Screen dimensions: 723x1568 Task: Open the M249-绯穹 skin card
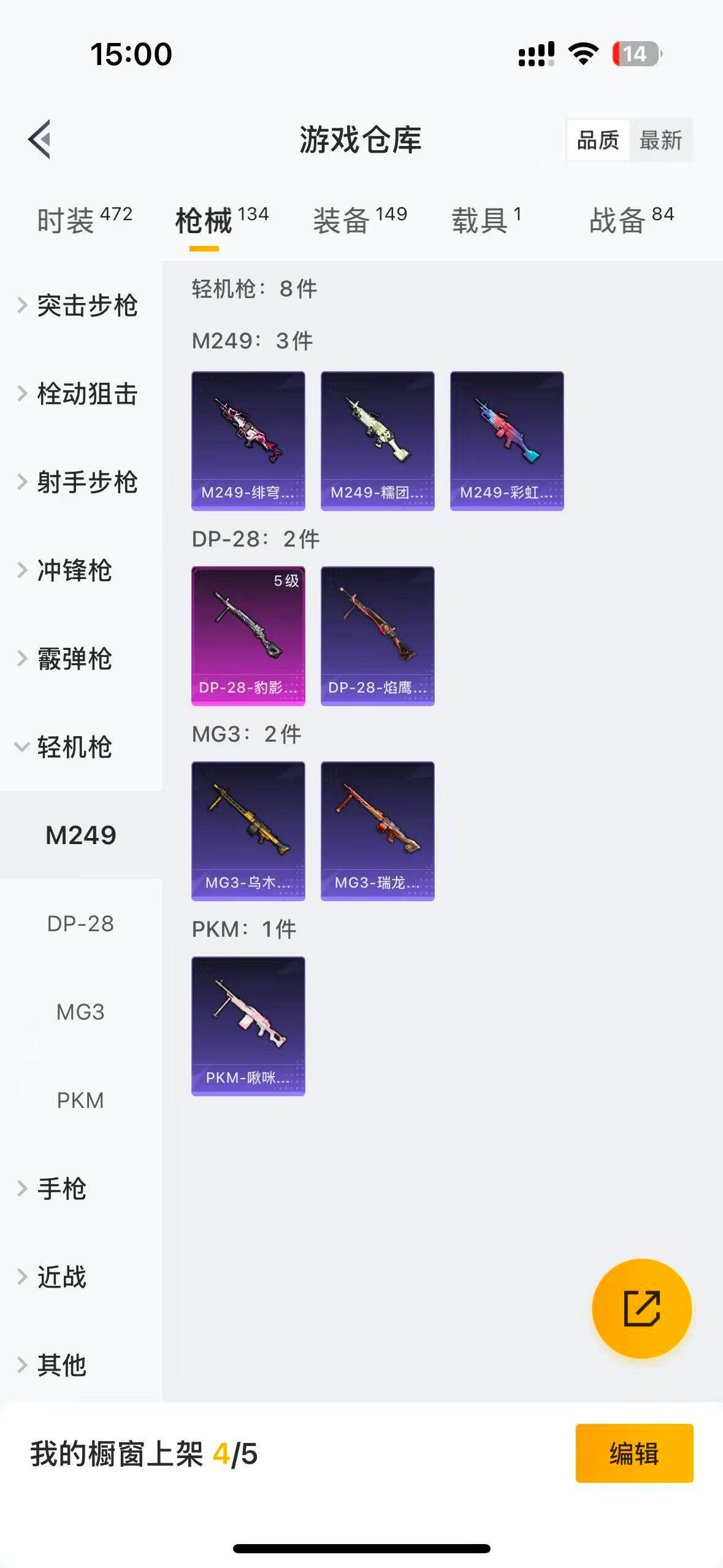(x=248, y=441)
